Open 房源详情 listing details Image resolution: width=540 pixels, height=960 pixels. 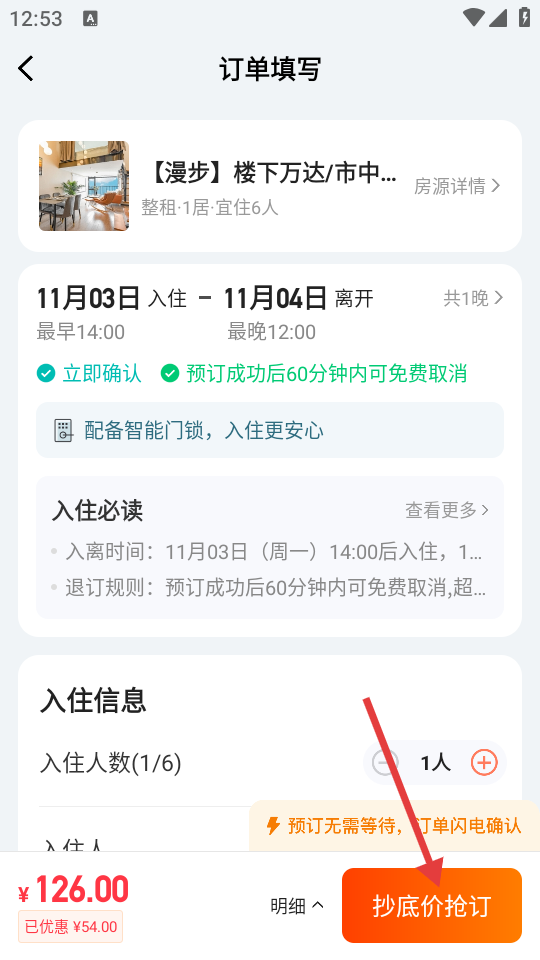[457, 186]
